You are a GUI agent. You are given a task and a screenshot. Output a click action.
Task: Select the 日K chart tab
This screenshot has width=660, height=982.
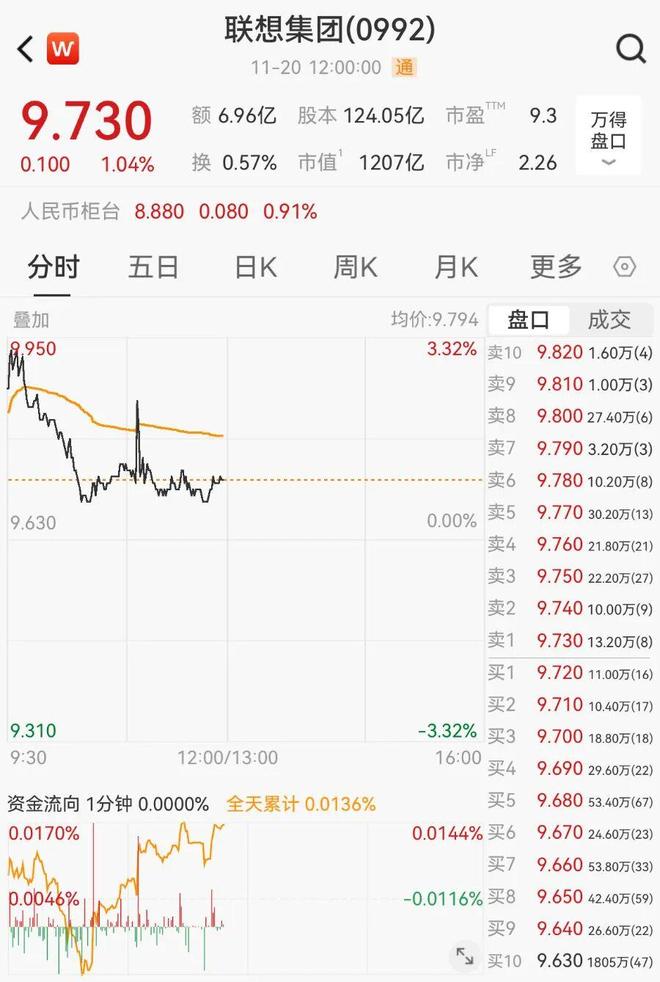pos(255,267)
